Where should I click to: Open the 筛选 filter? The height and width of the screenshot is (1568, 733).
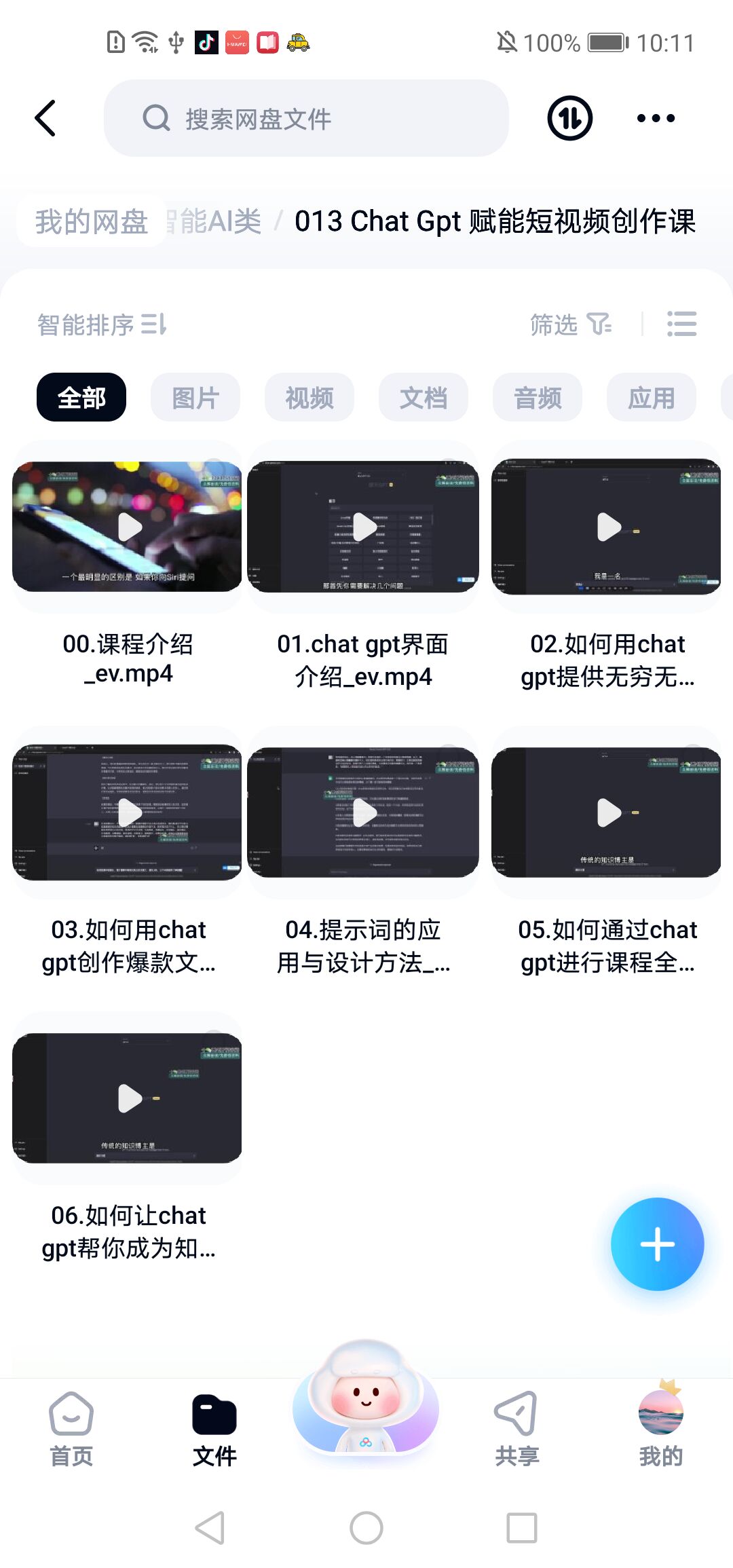[570, 324]
